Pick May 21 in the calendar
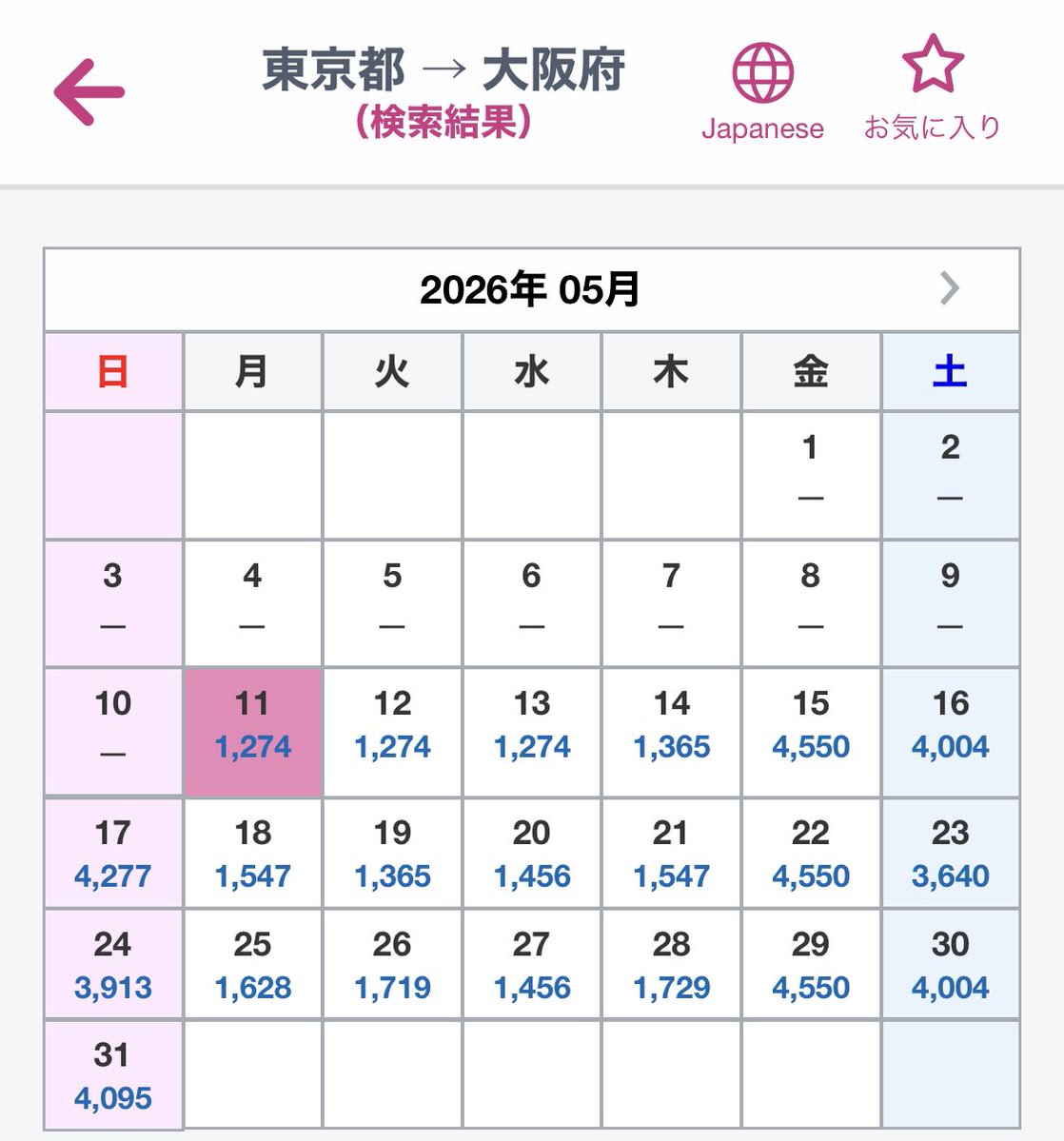The height and width of the screenshot is (1141, 1064). 671,853
